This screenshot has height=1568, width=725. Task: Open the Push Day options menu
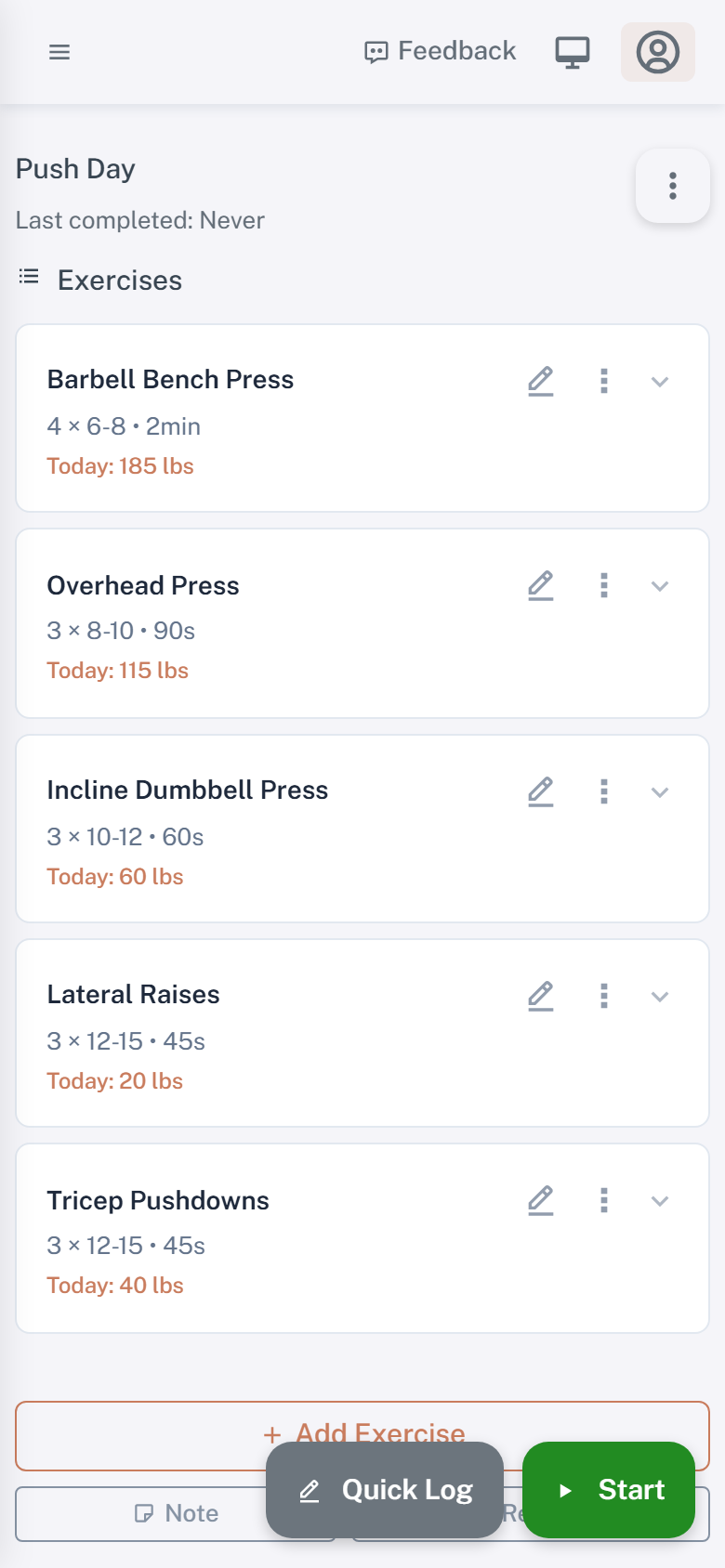pyautogui.click(x=672, y=186)
